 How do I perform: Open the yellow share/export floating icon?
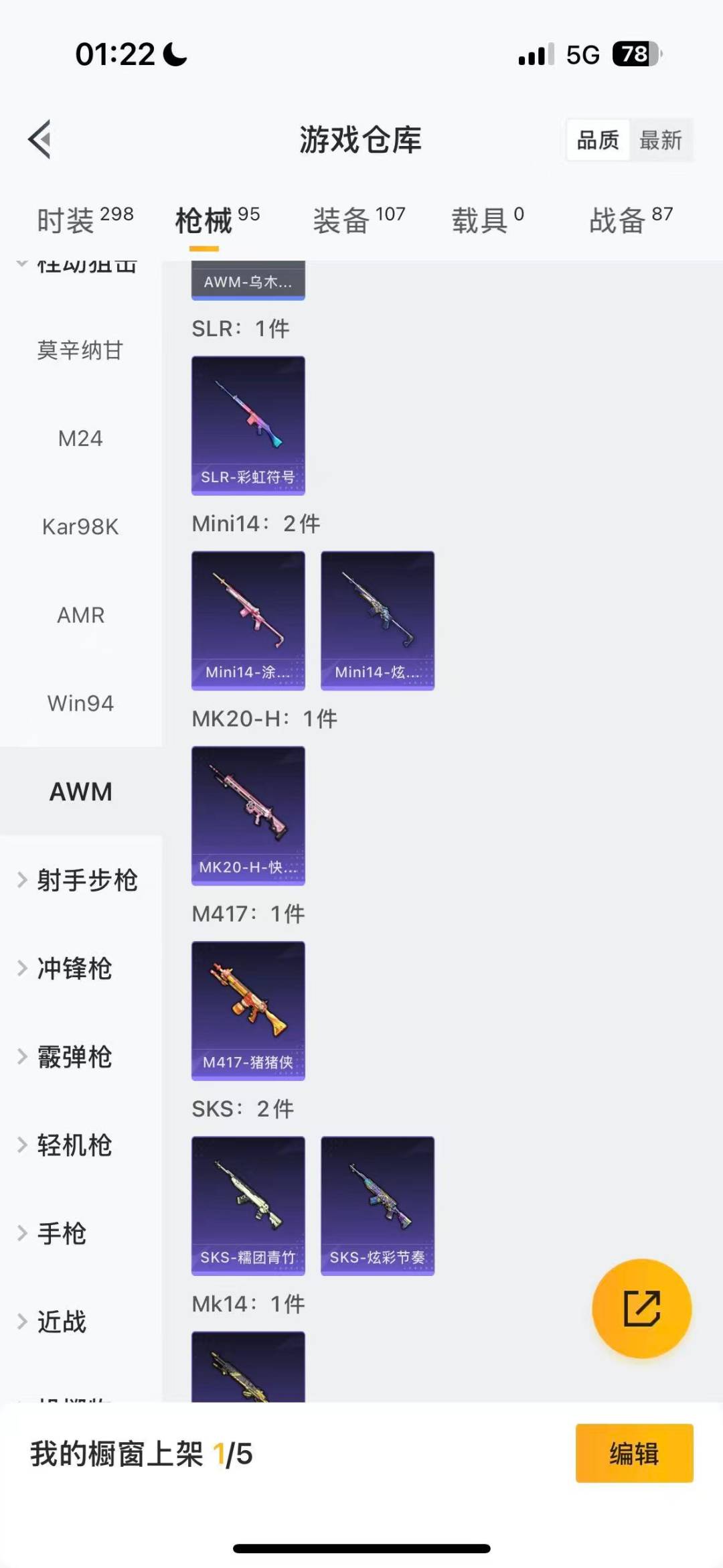(641, 1309)
